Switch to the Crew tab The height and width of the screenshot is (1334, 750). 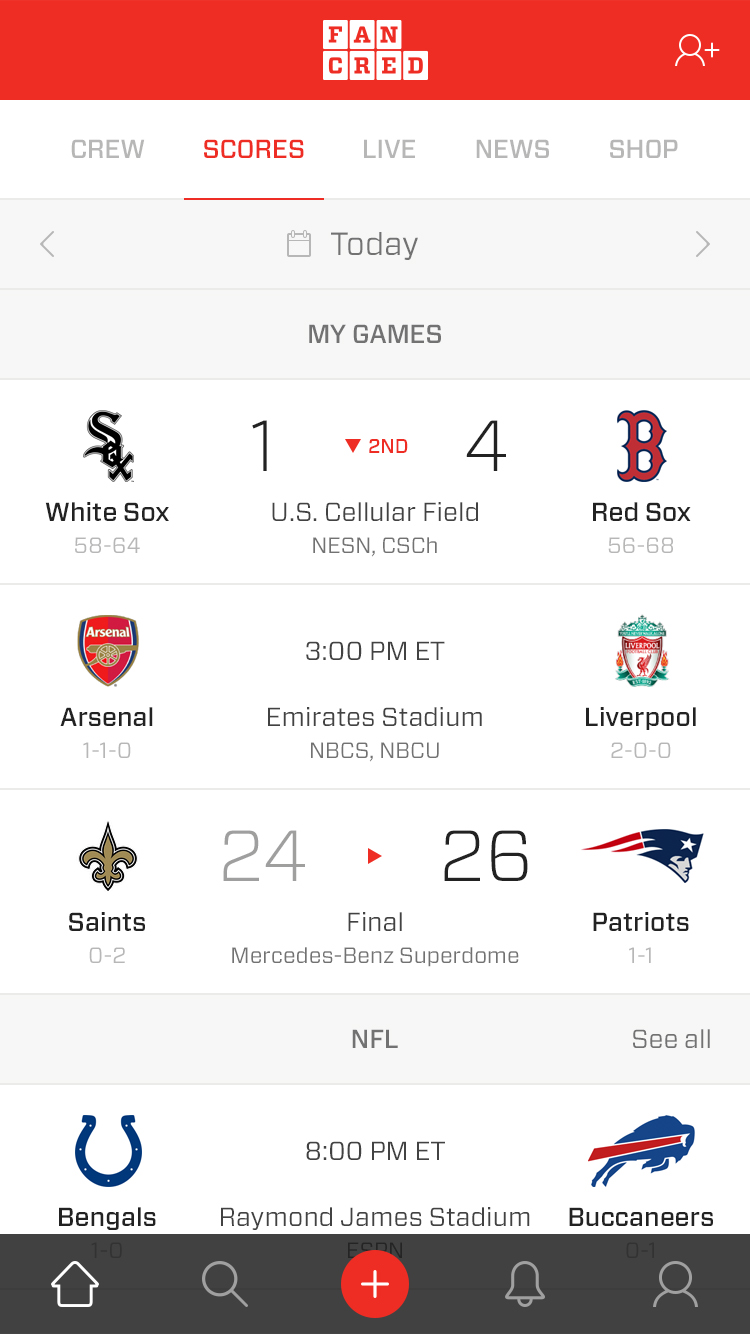[x=107, y=149]
